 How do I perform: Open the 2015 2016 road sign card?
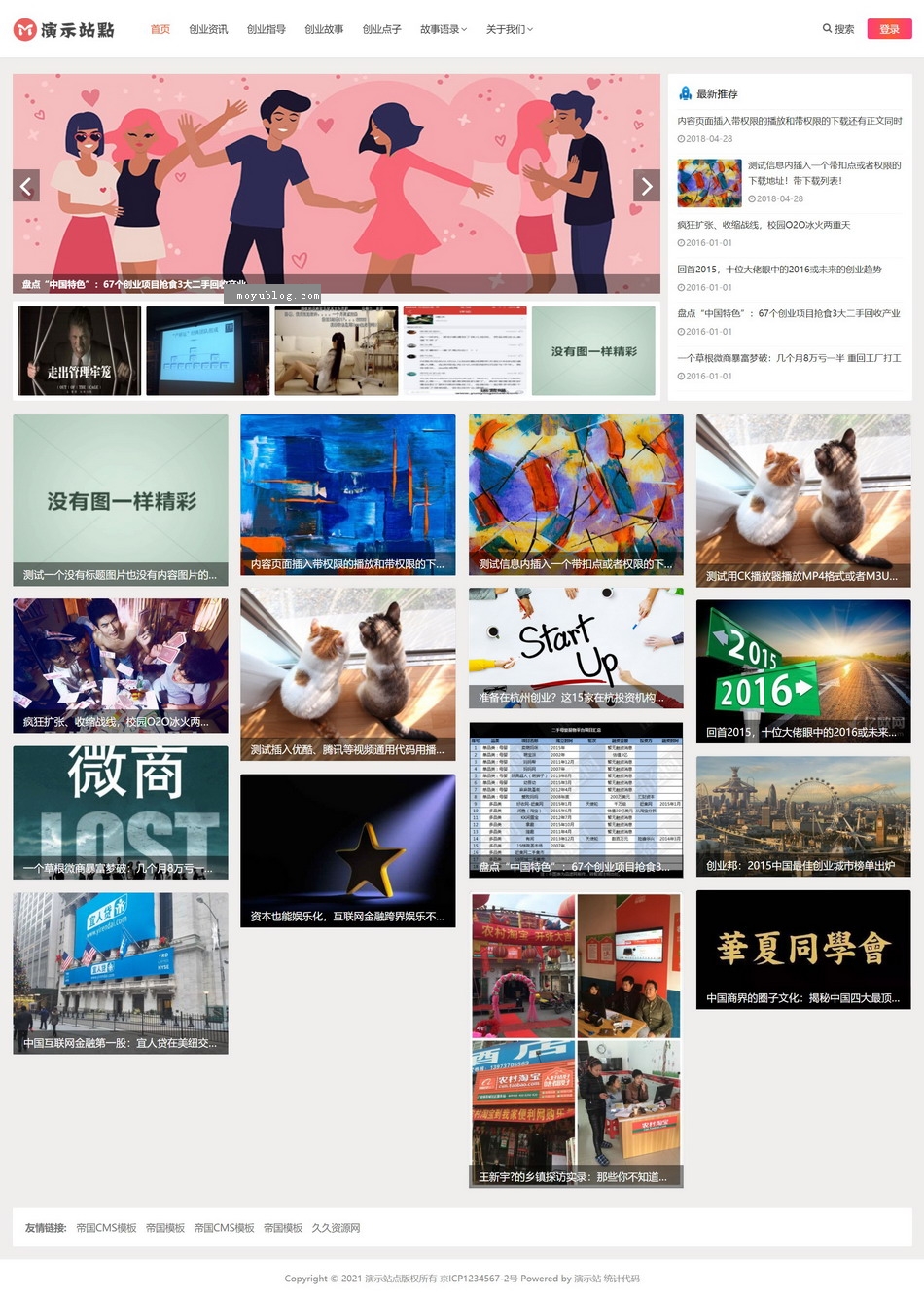[803, 671]
